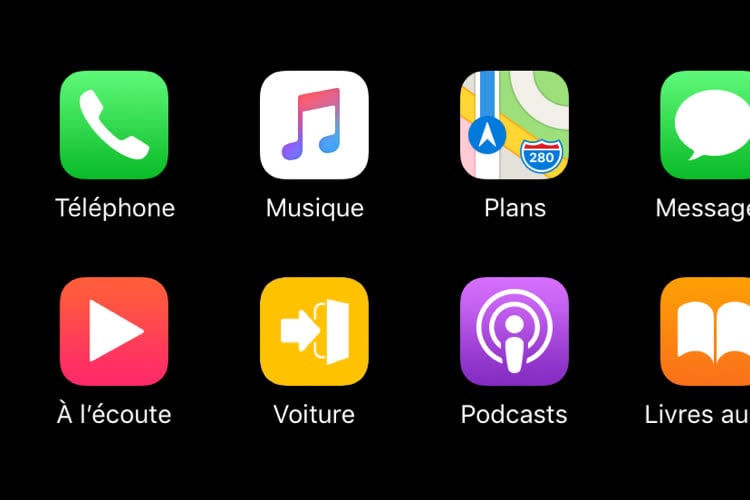750x500 pixels.
Task: Open the Téléphone app
Action: click(x=114, y=125)
